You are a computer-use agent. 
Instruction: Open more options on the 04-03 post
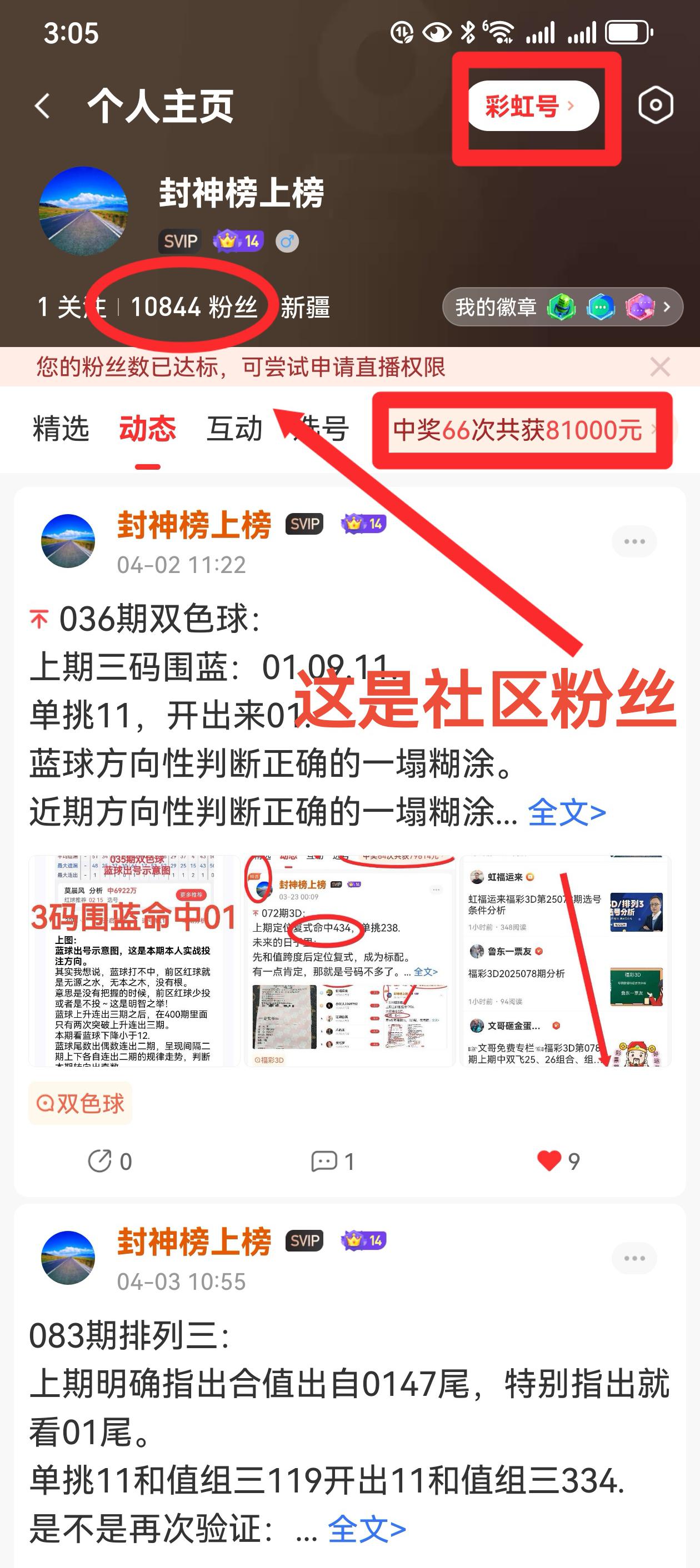(634, 1258)
